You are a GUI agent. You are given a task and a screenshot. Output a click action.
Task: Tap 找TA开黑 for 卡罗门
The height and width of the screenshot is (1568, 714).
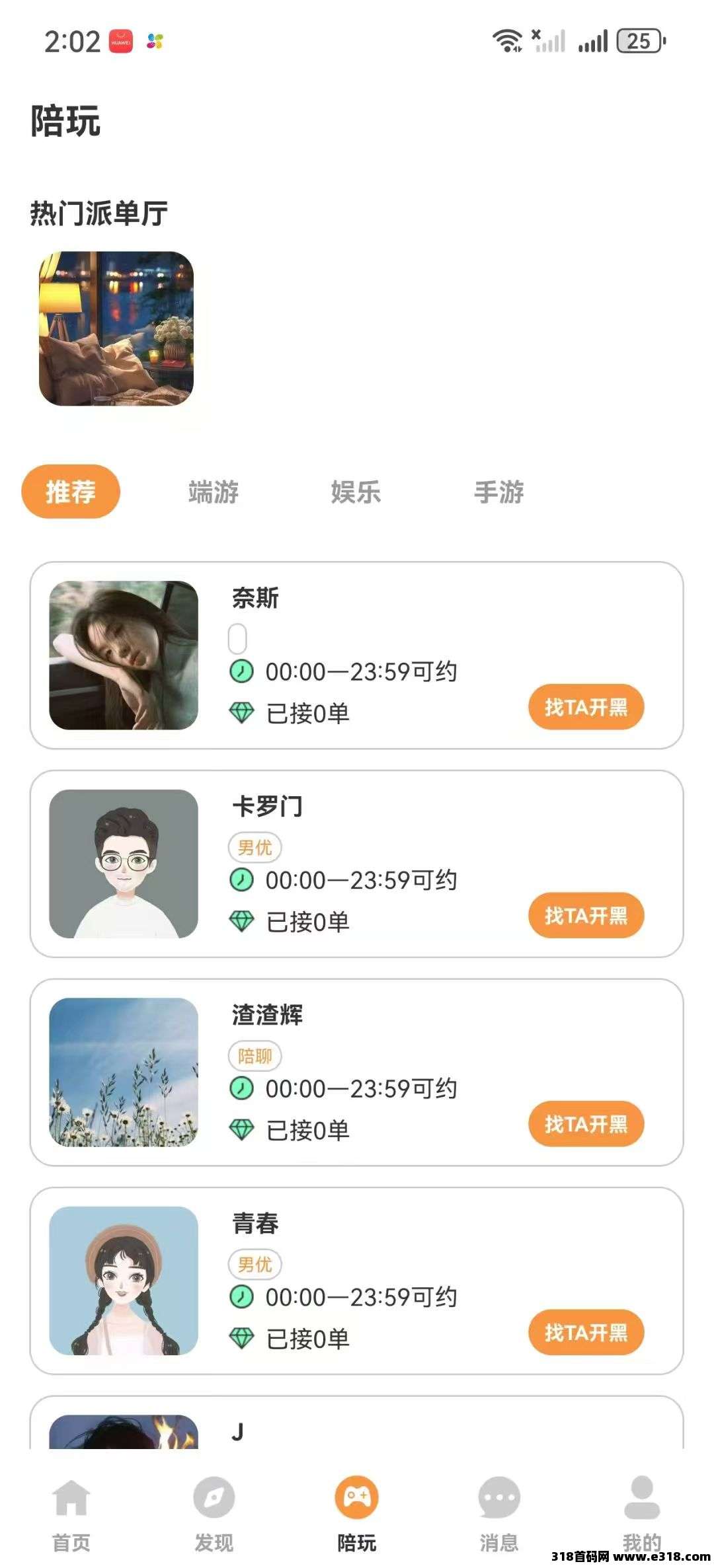pos(586,915)
